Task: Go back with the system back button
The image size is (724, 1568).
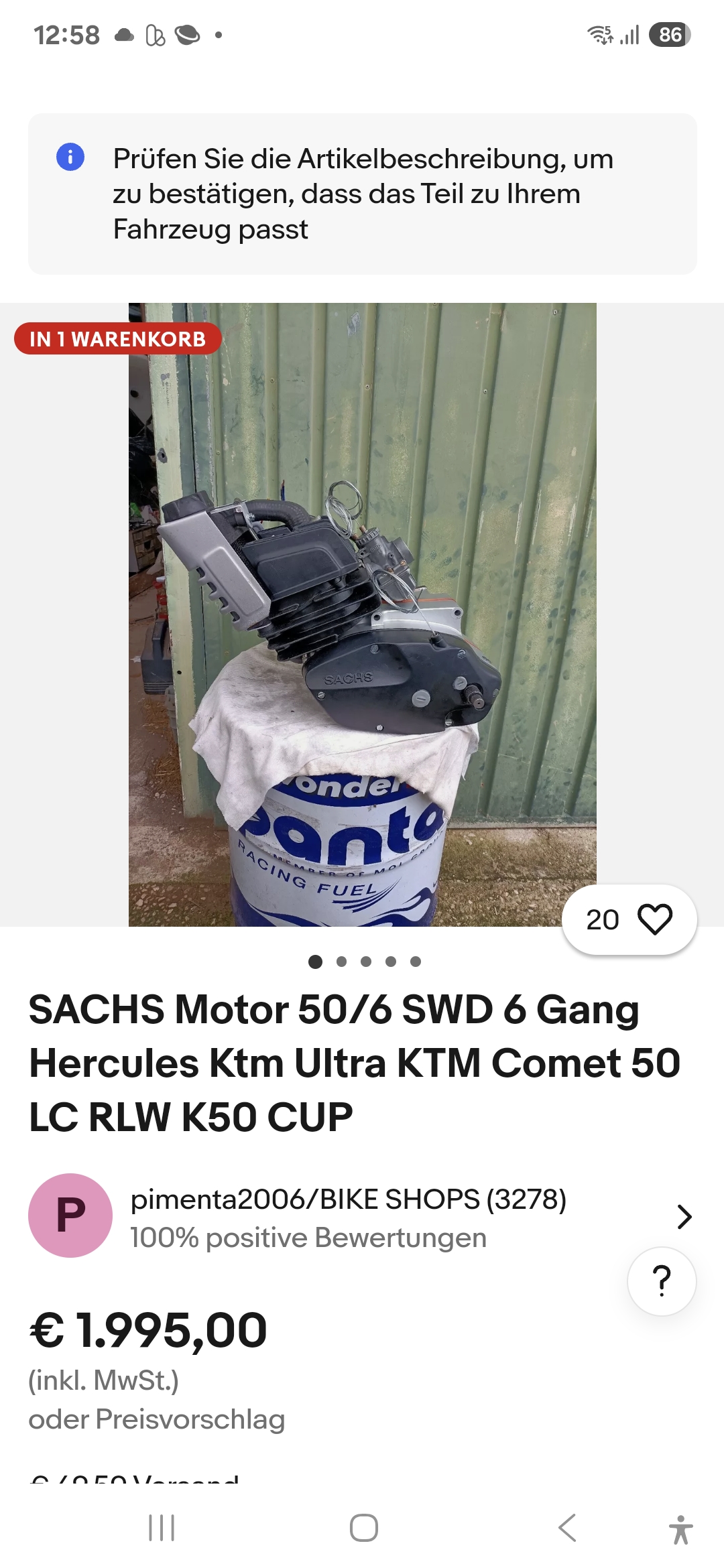Action: [x=567, y=1528]
